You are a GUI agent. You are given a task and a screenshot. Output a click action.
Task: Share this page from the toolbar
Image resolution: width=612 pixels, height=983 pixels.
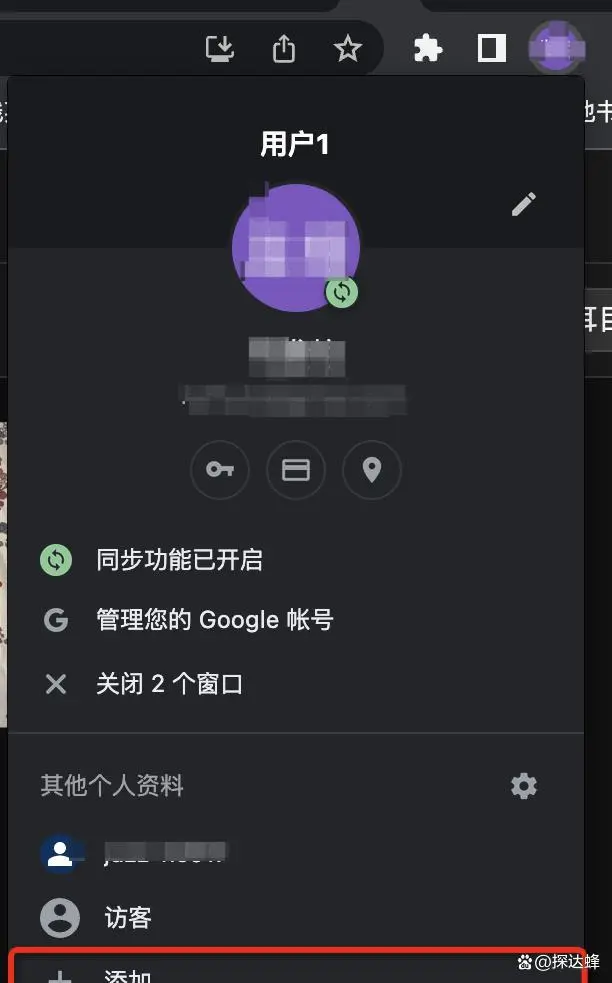284,48
